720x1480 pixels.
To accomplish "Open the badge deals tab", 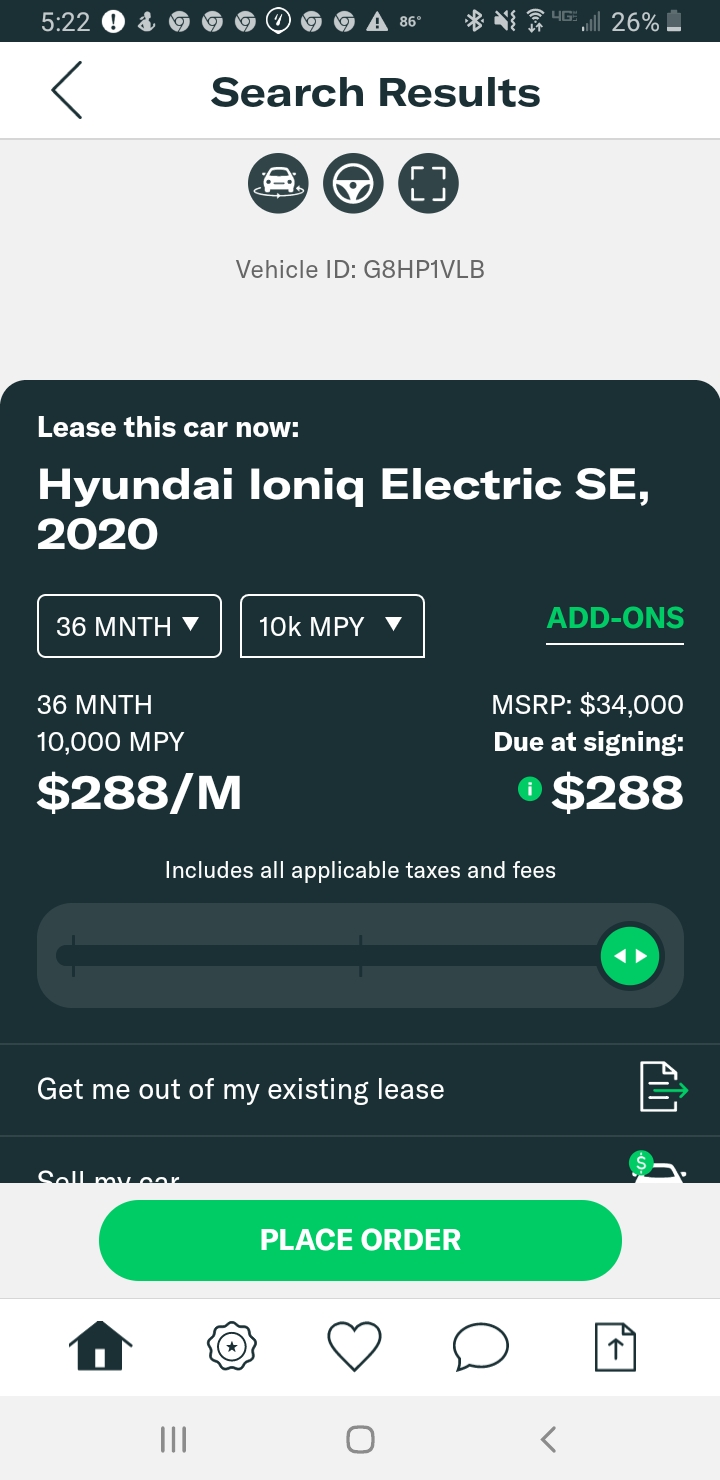I will click(232, 1346).
